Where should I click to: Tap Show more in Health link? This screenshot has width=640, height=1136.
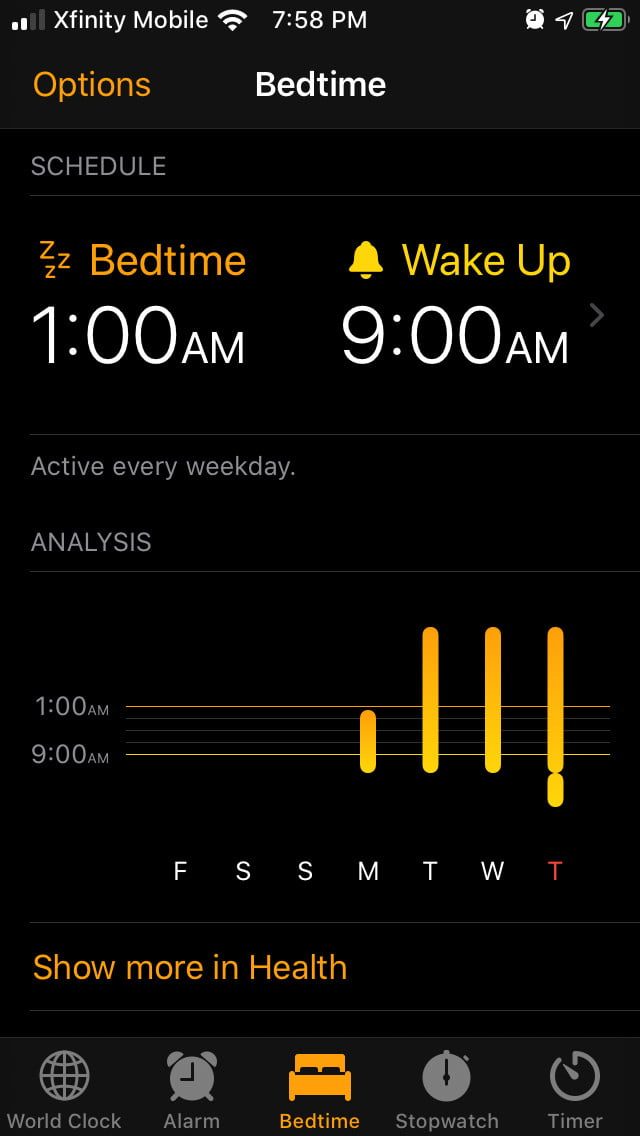tap(190, 967)
